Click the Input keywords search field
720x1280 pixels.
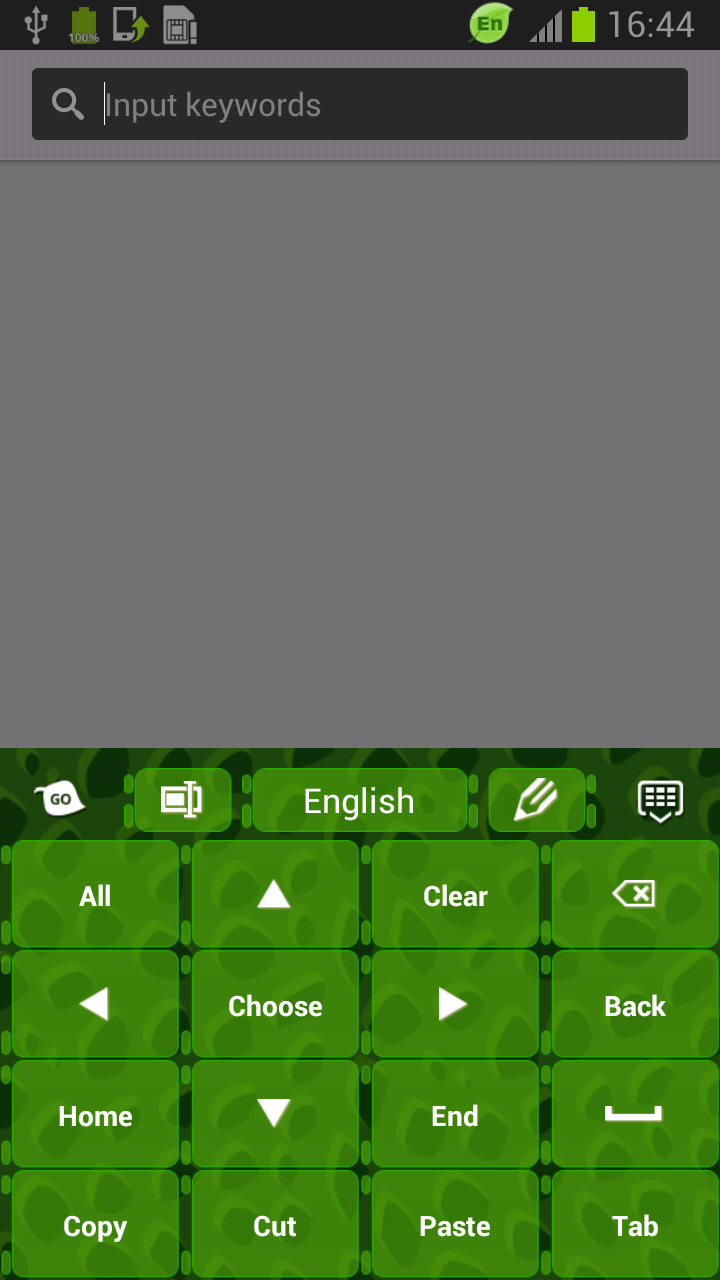(x=360, y=103)
